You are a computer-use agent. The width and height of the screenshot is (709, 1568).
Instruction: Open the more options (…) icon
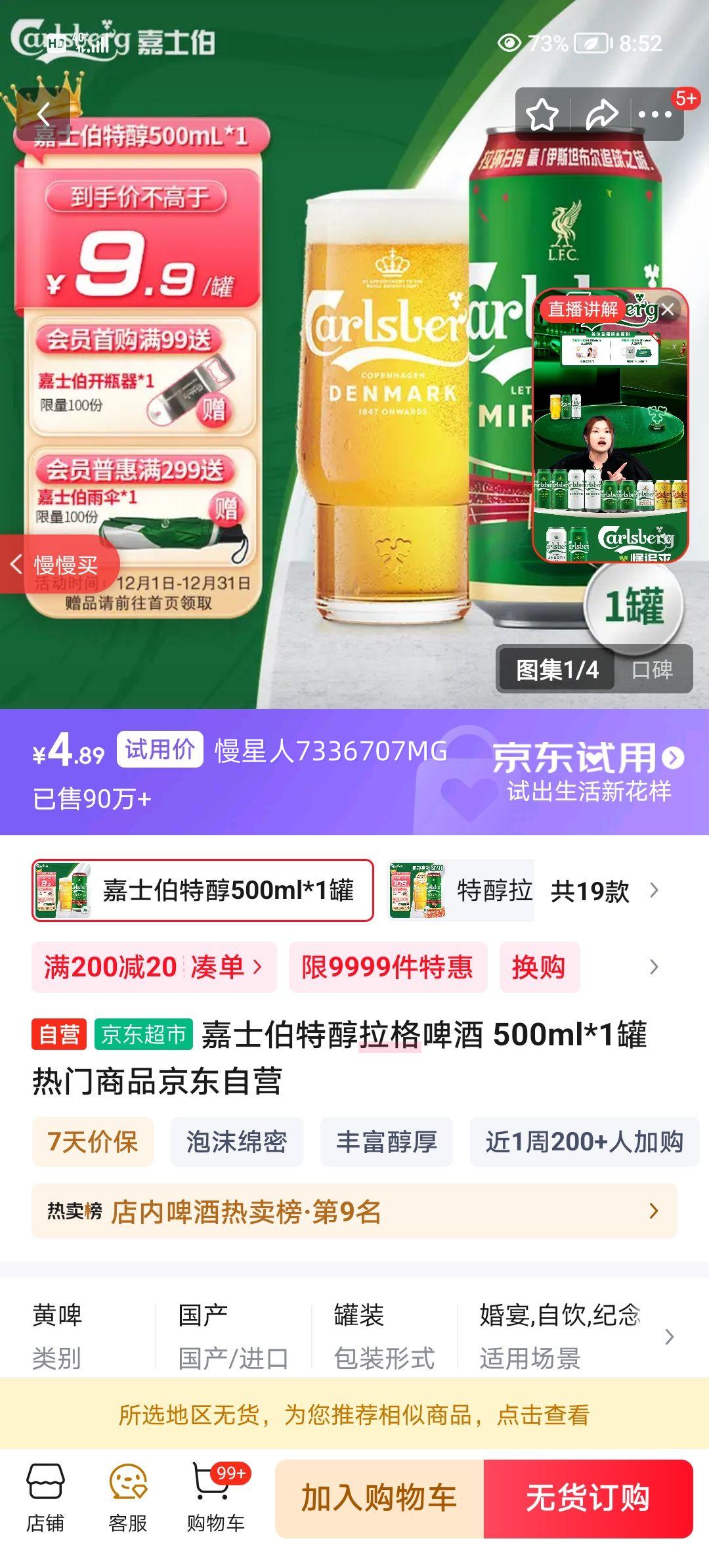[x=654, y=113]
